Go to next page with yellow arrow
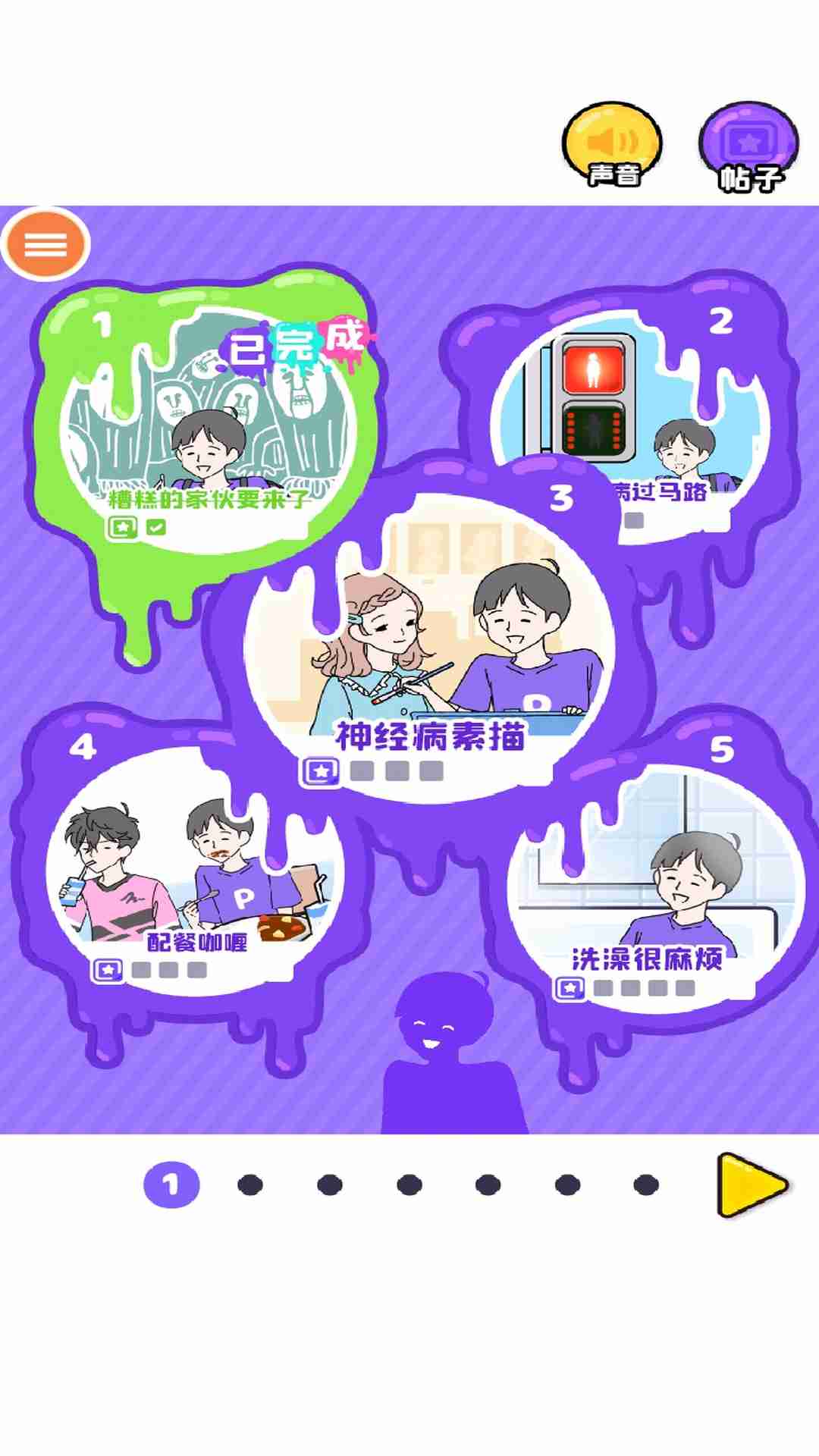Viewport: 819px width, 1456px height. (x=752, y=1185)
